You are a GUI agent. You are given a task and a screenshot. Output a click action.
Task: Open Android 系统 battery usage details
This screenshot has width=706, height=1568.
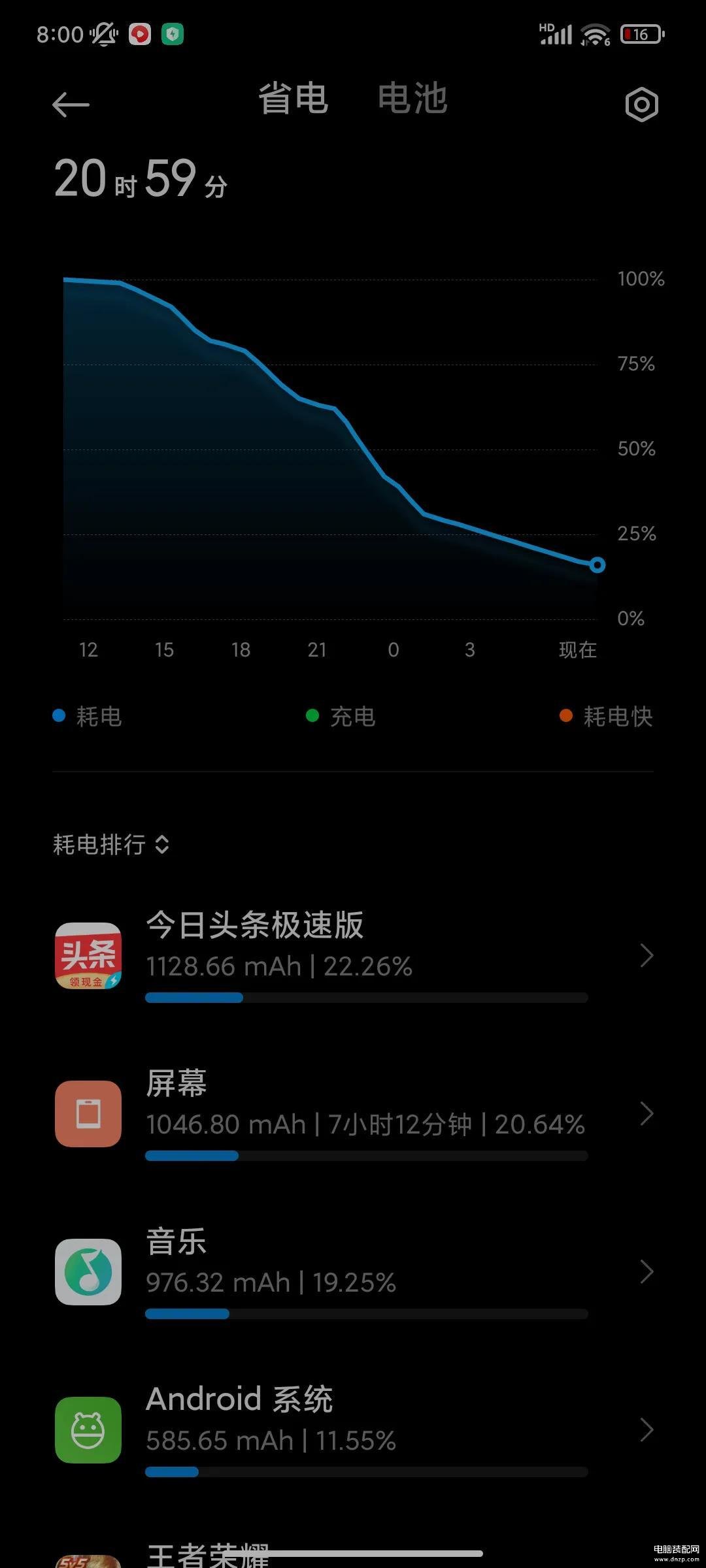click(353, 1429)
